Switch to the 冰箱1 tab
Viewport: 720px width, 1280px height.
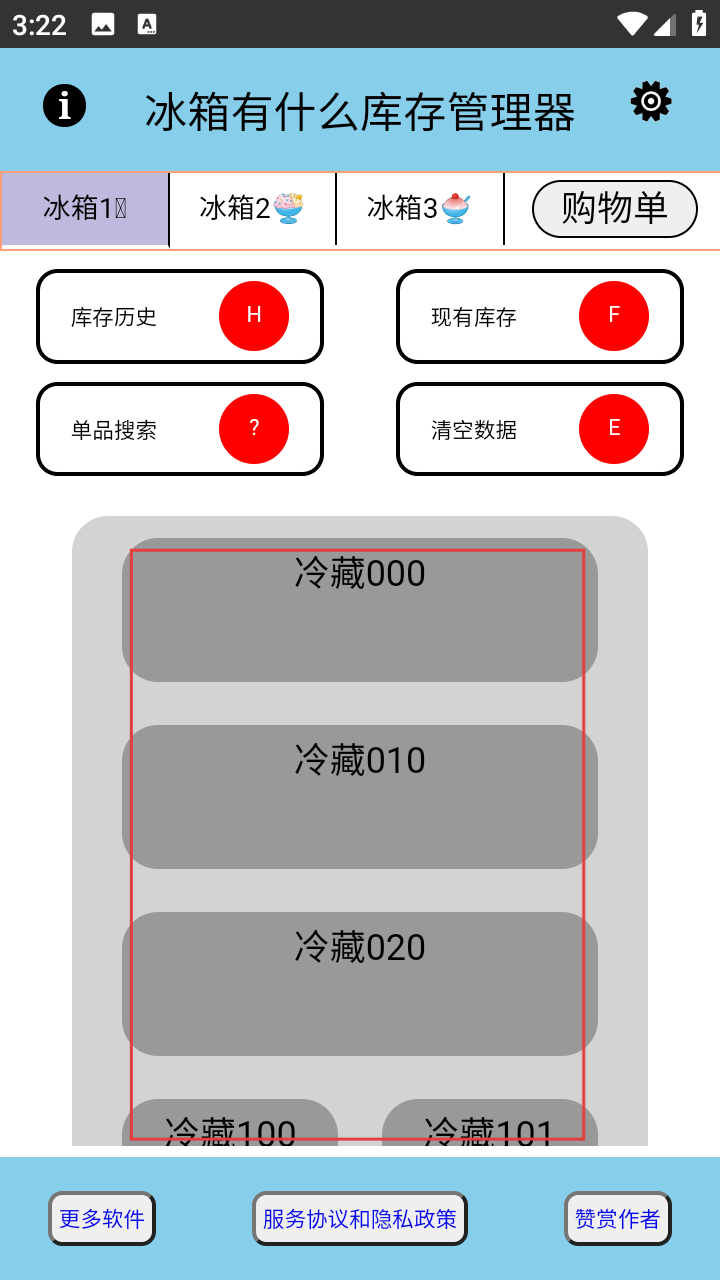coord(85,208)
